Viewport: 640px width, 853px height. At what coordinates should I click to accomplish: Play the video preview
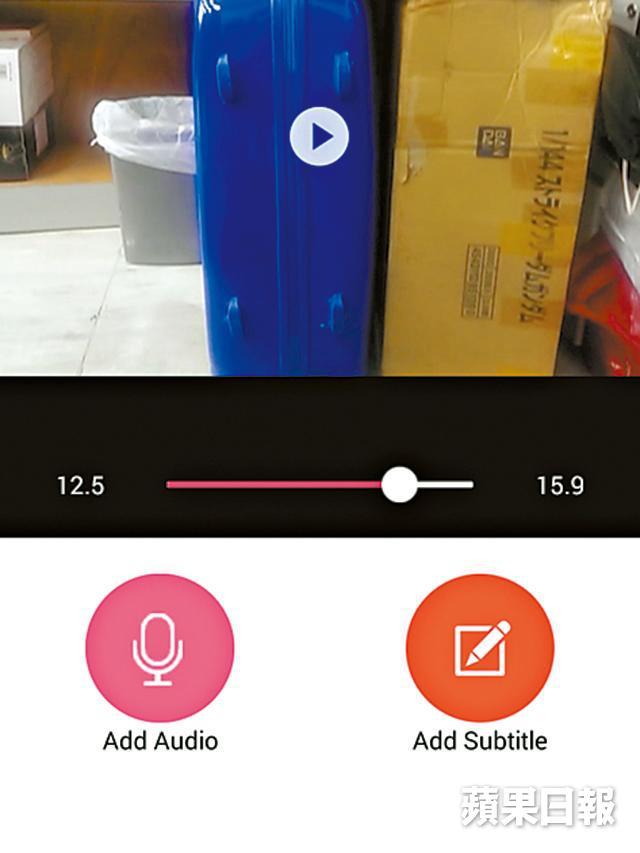319,135
